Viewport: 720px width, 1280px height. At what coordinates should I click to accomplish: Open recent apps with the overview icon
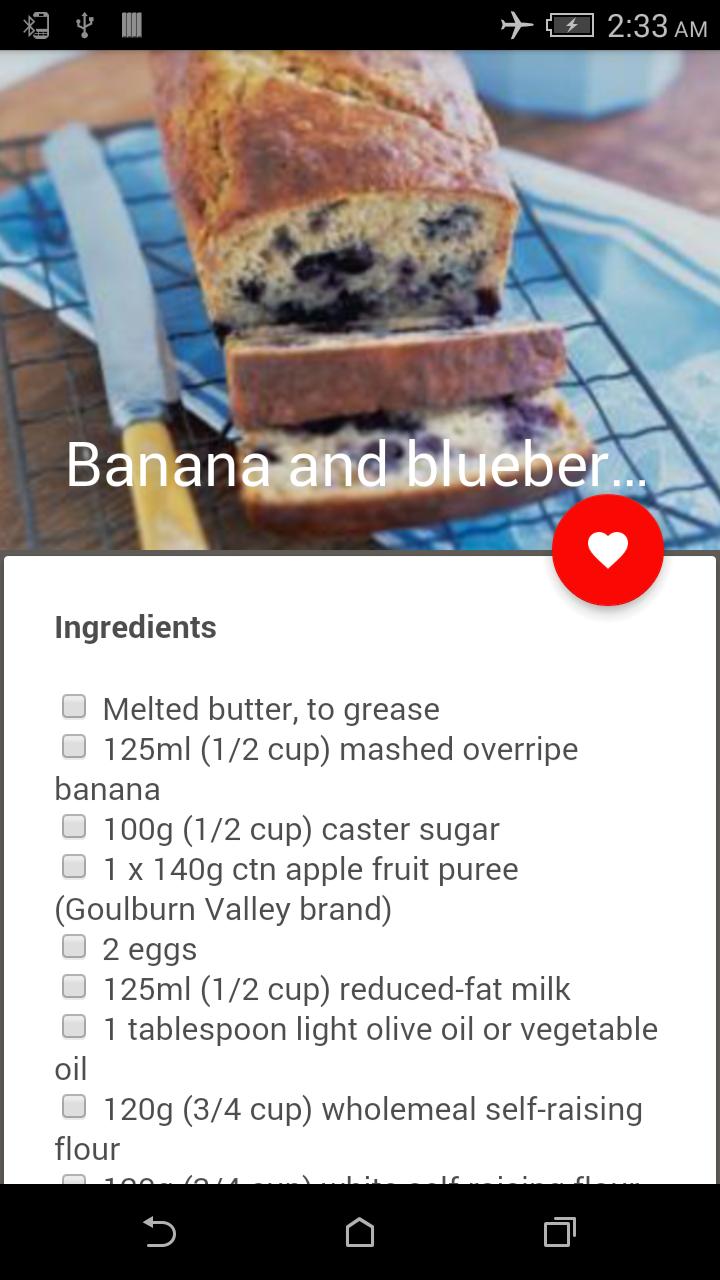[x=560, y=1234]
